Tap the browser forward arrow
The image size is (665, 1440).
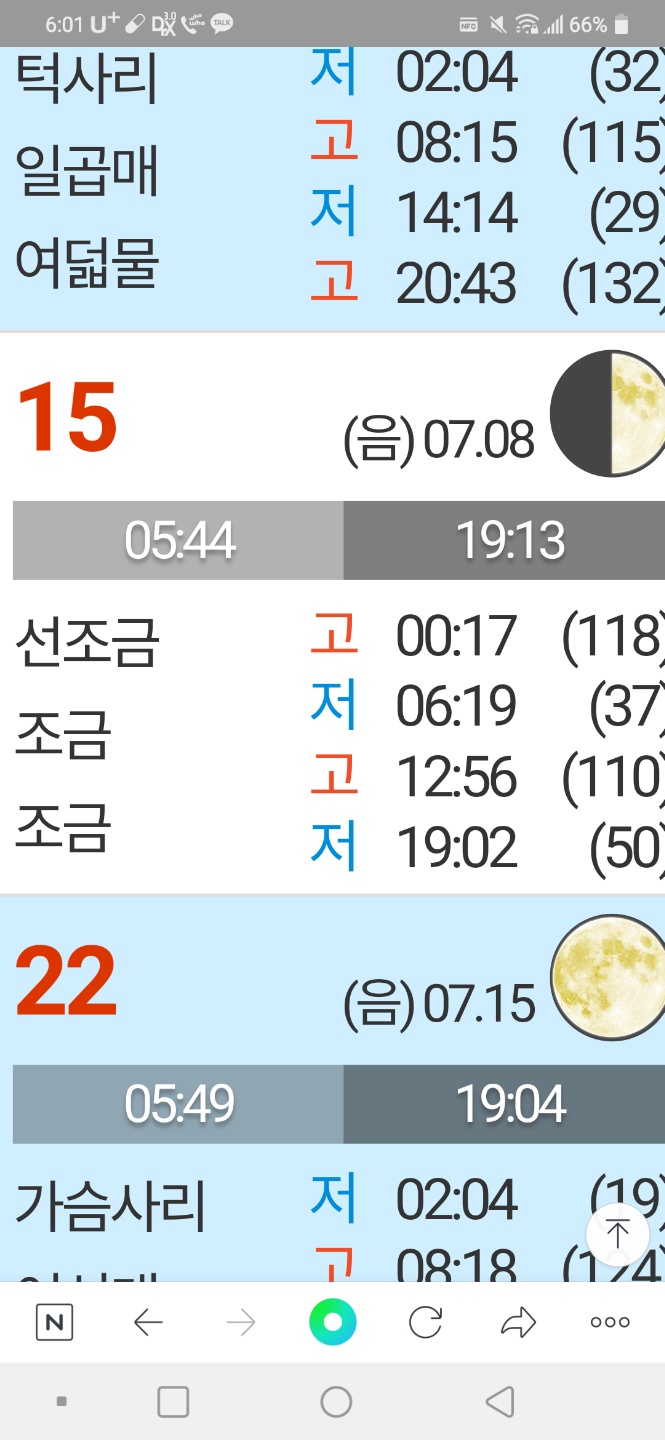[x=241, y=1323]
